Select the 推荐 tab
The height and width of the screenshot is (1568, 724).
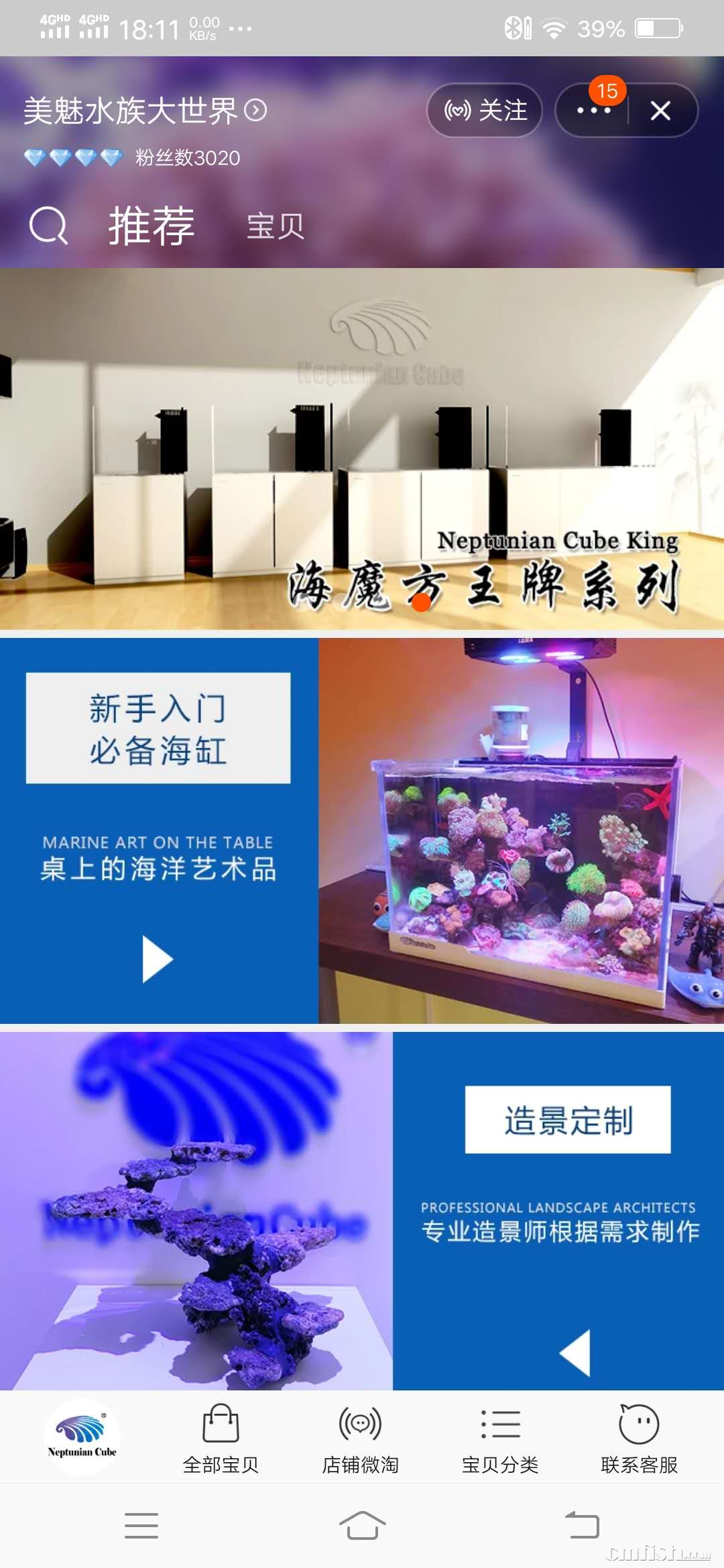152,226
